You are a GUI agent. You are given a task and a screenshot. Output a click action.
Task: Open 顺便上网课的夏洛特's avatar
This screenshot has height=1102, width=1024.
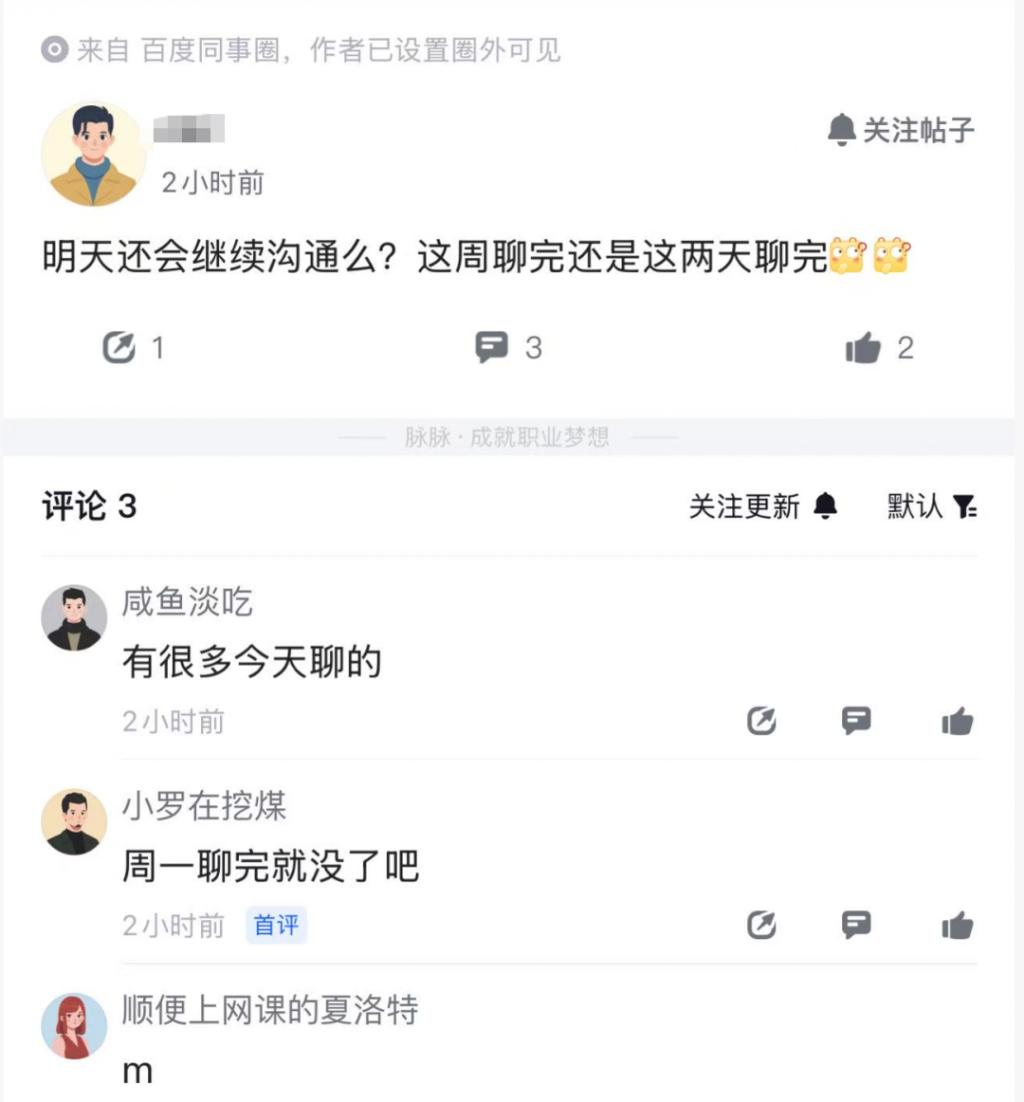click(x=74, y=1026)
